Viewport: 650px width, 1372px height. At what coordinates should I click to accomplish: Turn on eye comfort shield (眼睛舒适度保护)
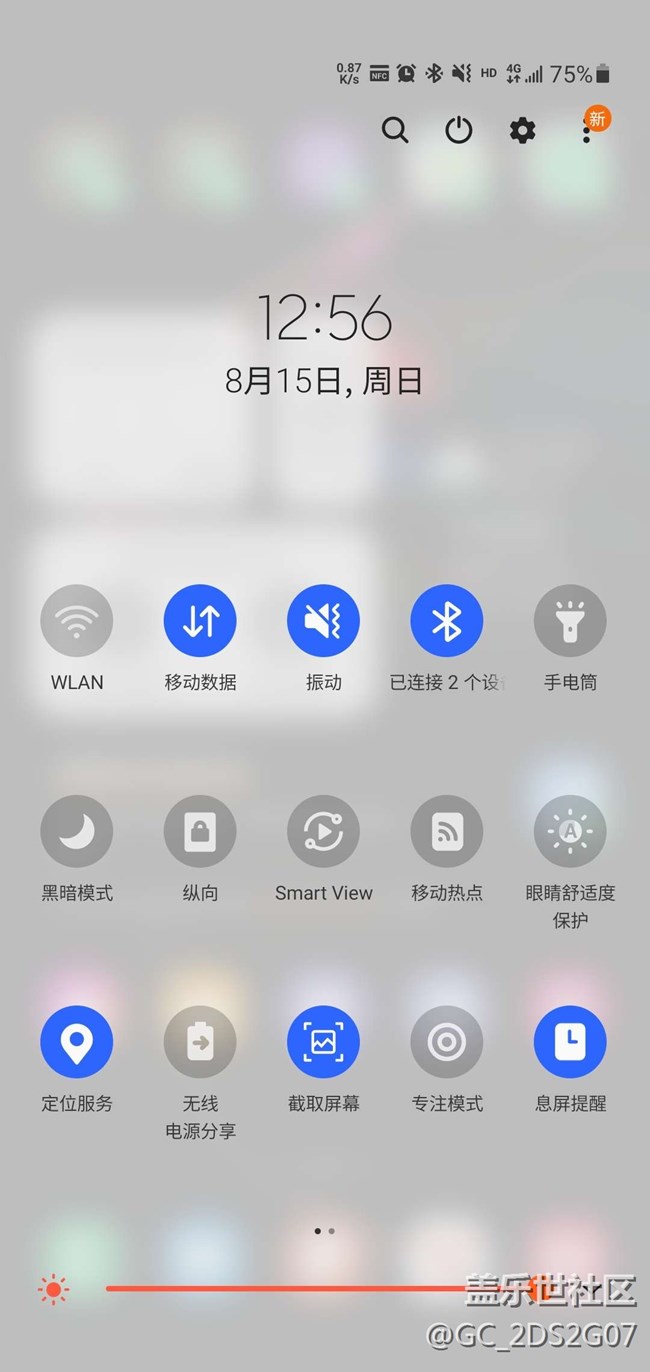pos(570,832)
